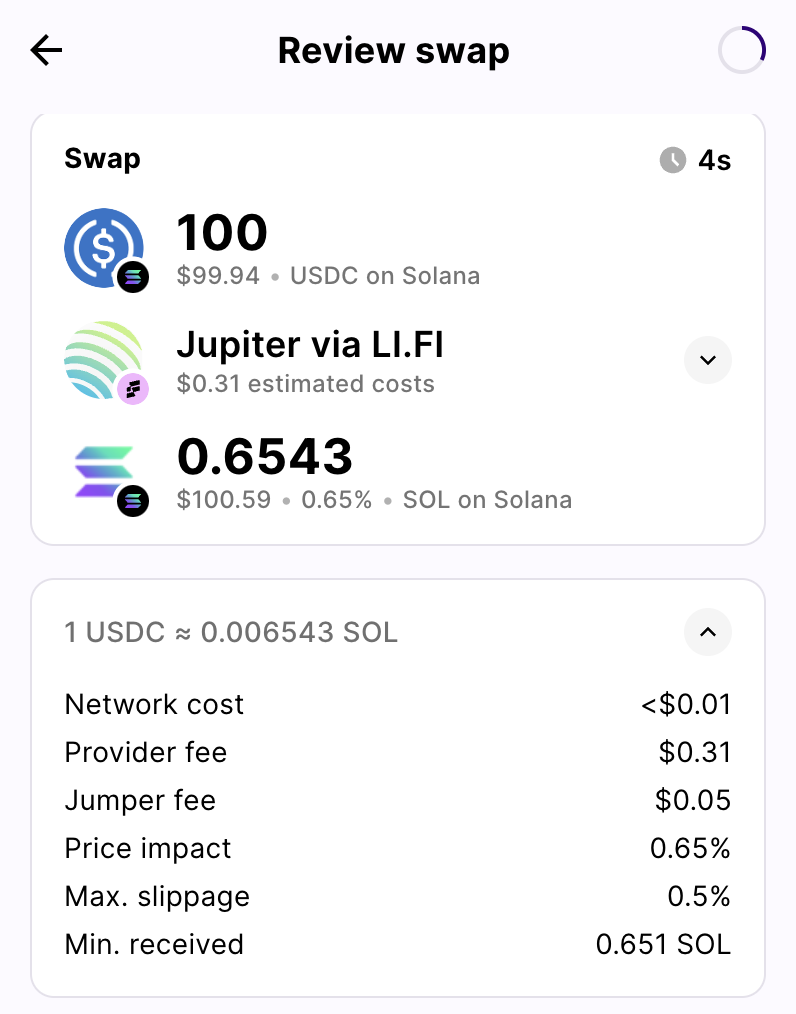The width and height of the screenshot is (796, 1014).
Task: Open the Review swap title
Action: [x=394, y=50]
